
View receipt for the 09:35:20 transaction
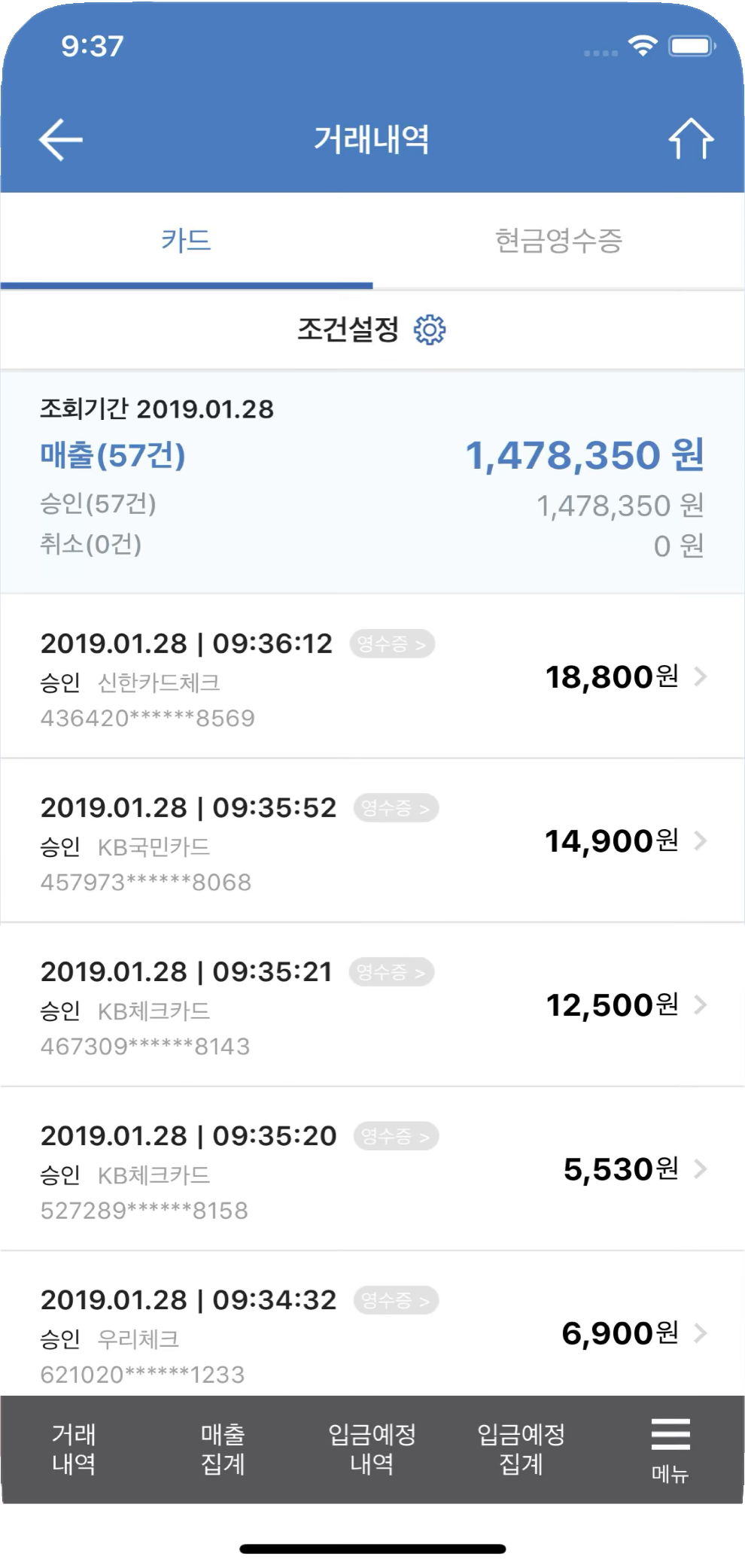396,1135
